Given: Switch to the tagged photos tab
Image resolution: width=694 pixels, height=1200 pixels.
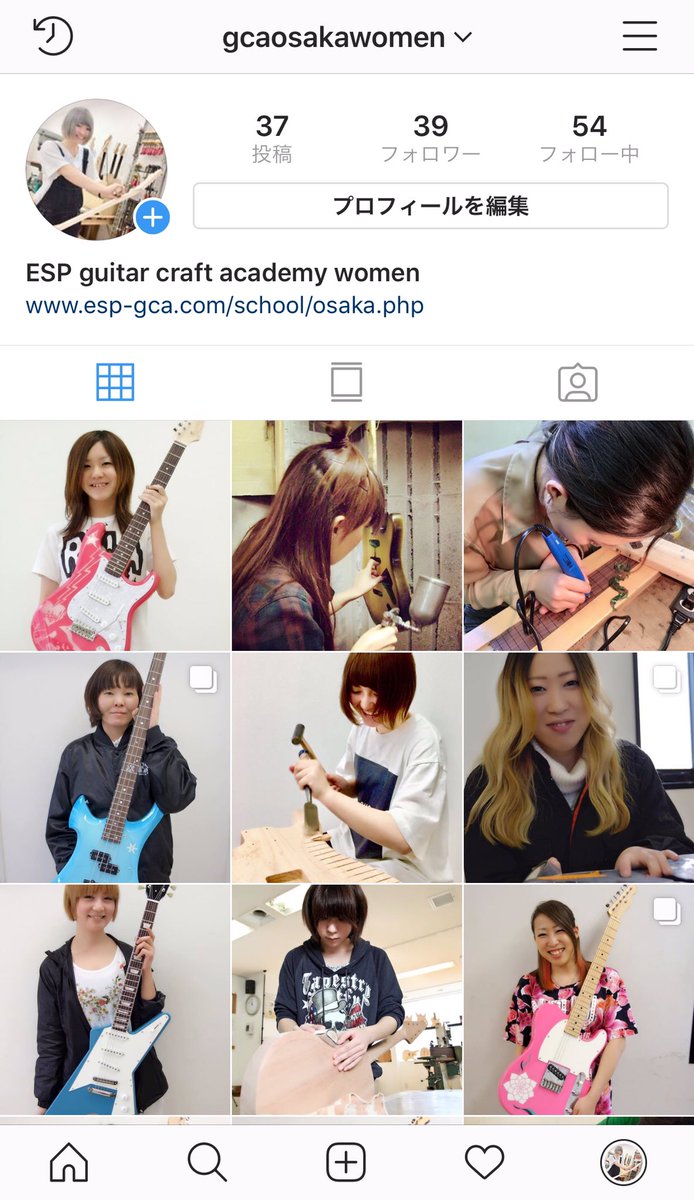Looking at the screenshot, I should 577,382.
